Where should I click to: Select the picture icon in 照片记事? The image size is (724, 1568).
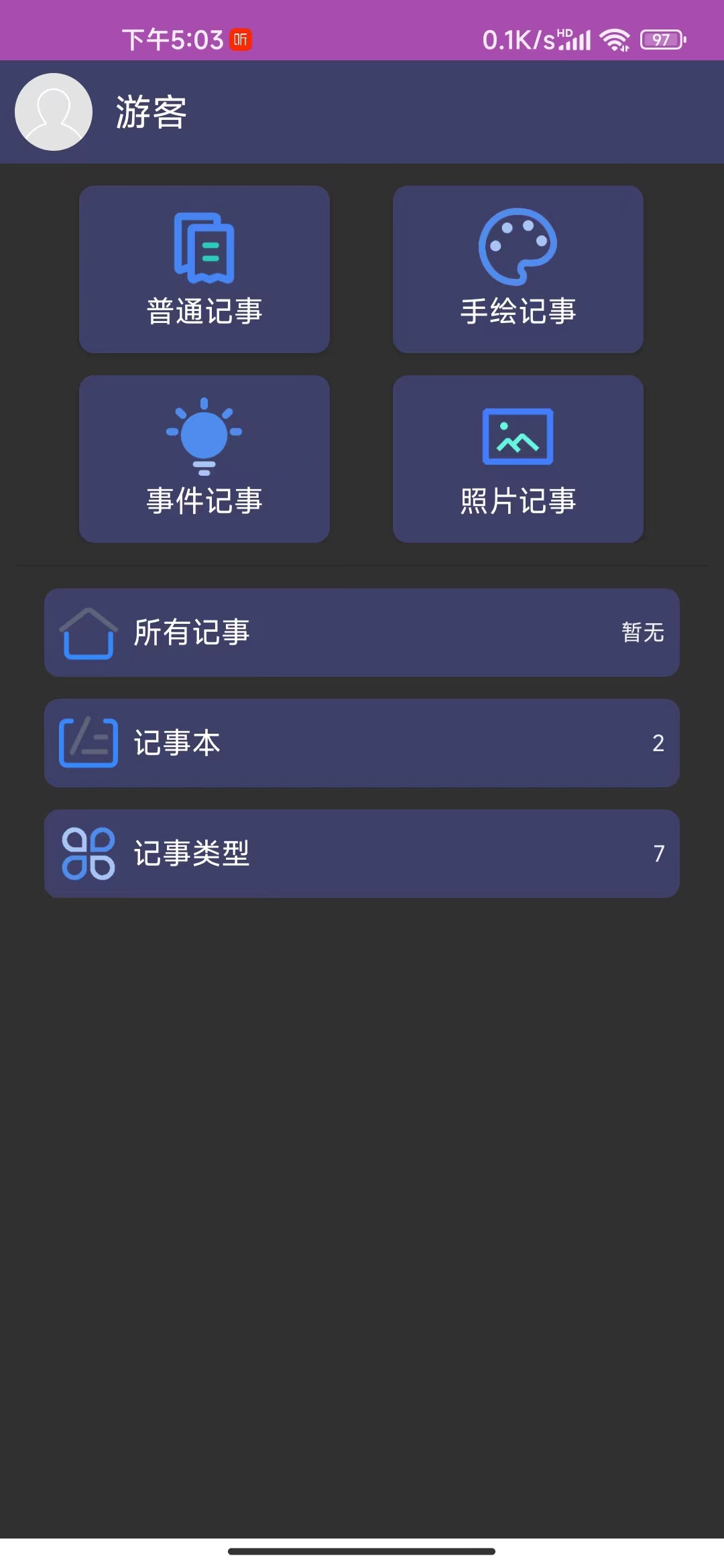[x=518, y=437]
